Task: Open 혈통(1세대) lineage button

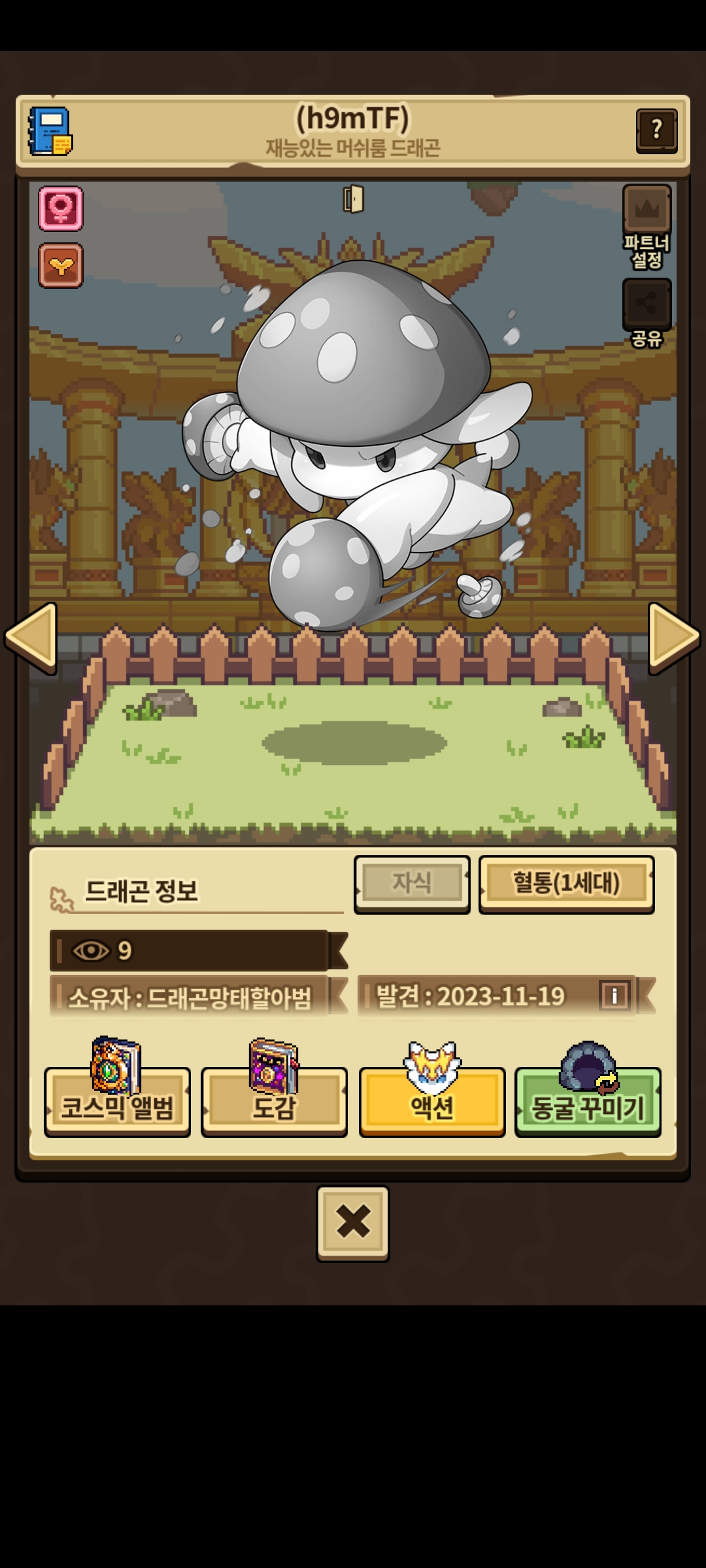Action: [566, 883]
